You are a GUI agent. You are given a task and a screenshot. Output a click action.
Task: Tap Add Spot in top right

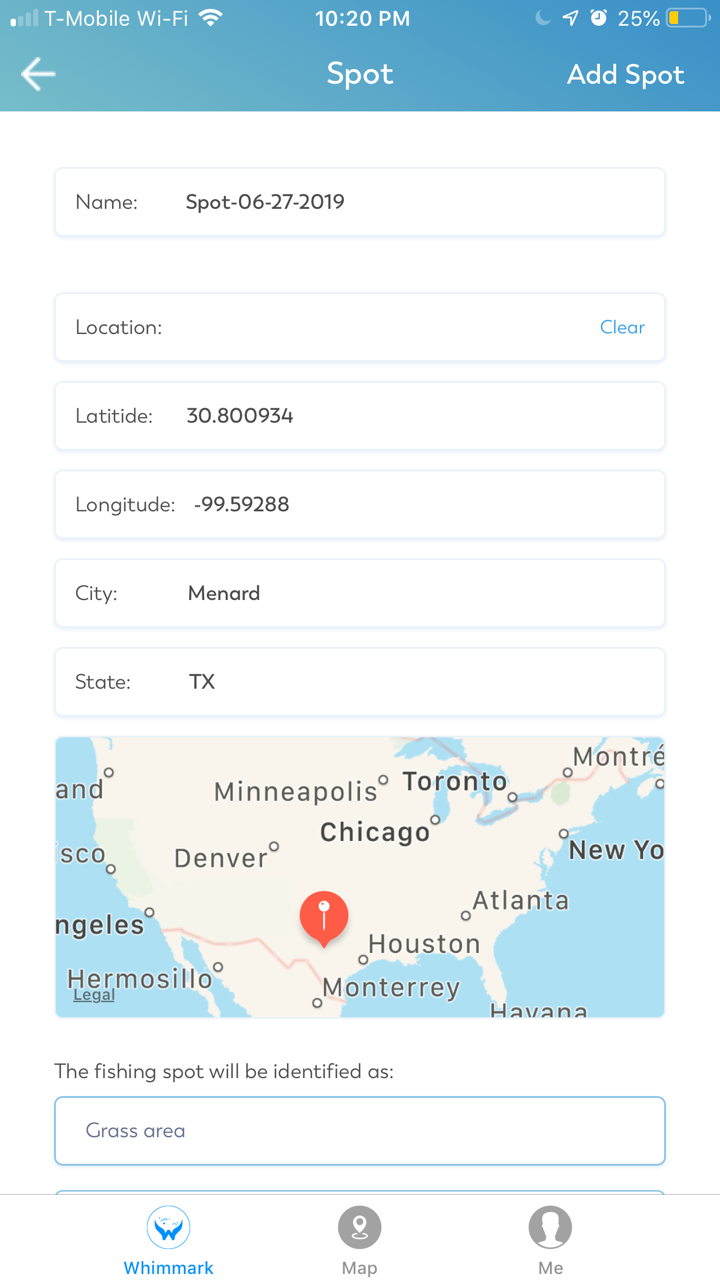[x=625, y=74]
